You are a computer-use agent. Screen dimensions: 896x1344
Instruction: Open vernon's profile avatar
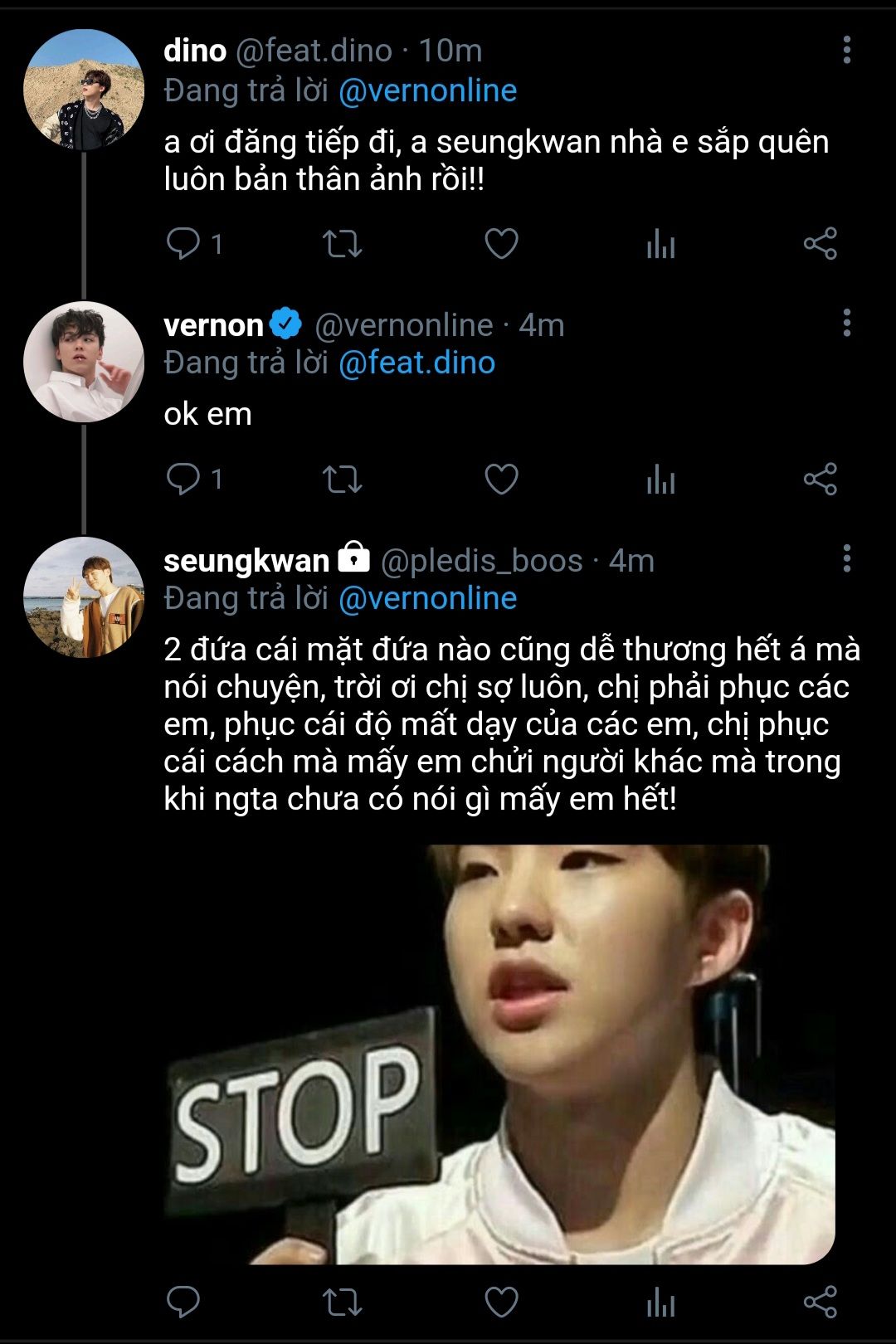[x=83, y=362]
